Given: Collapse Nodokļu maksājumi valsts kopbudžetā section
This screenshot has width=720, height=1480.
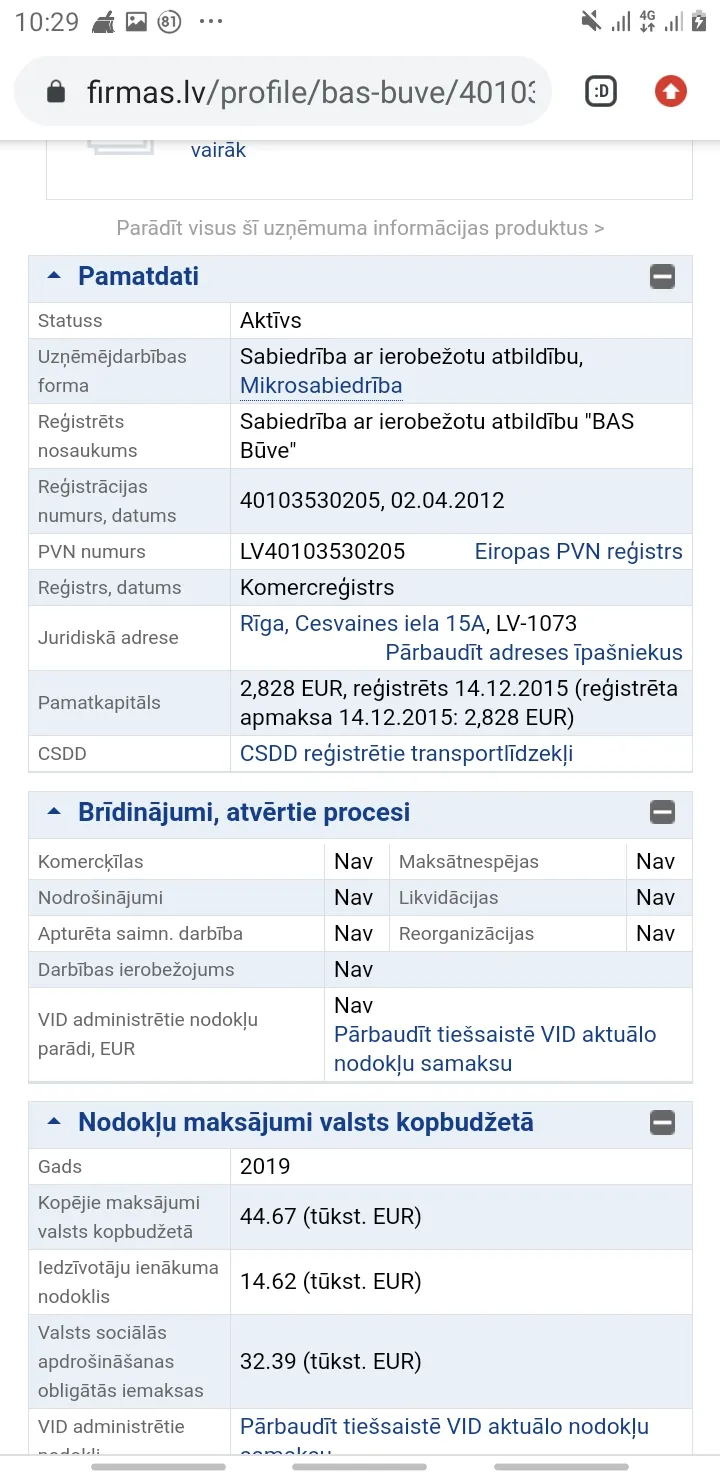Looking at the screenshot, I should (x=662, y=1123).
